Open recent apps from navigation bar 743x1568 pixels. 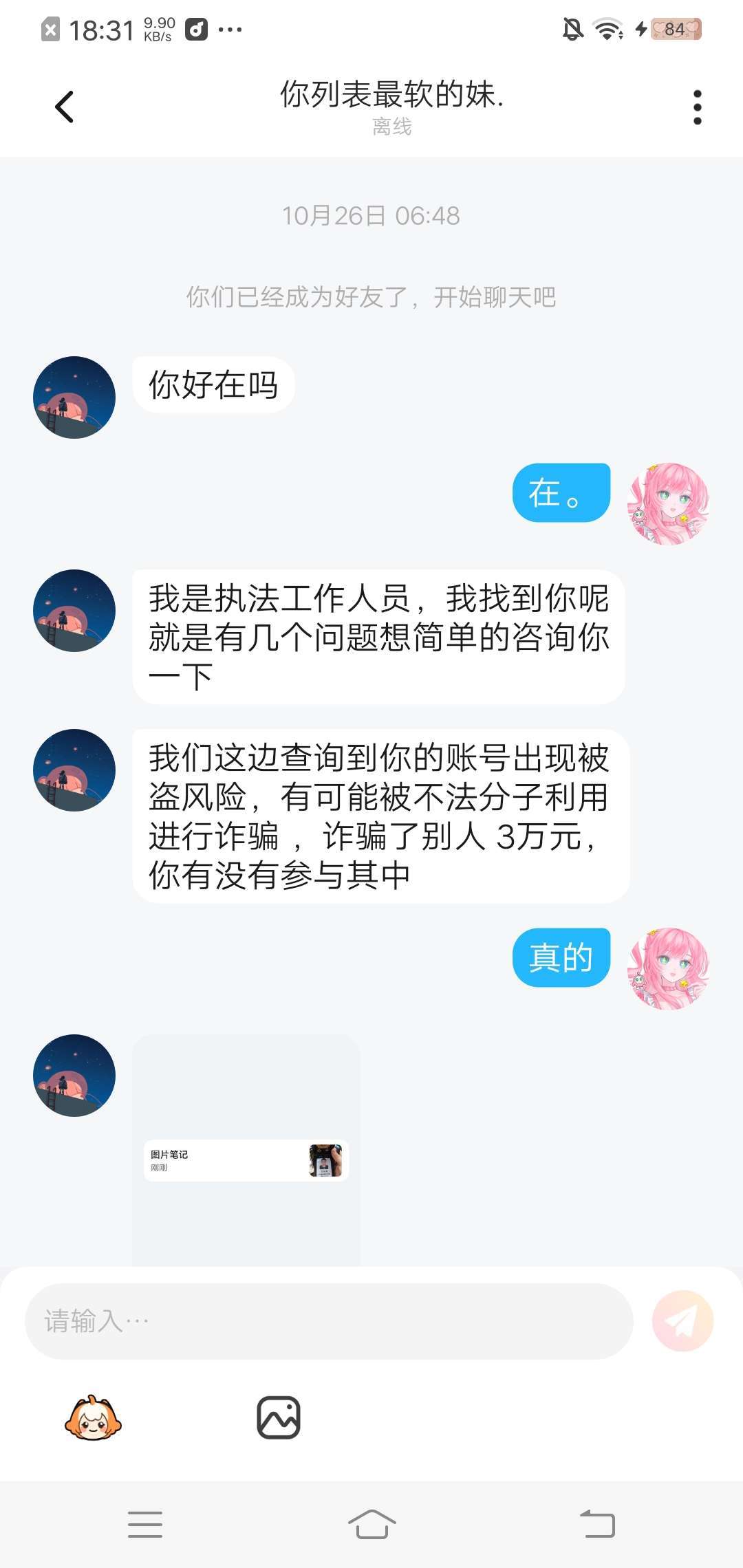pos(145,1524)
